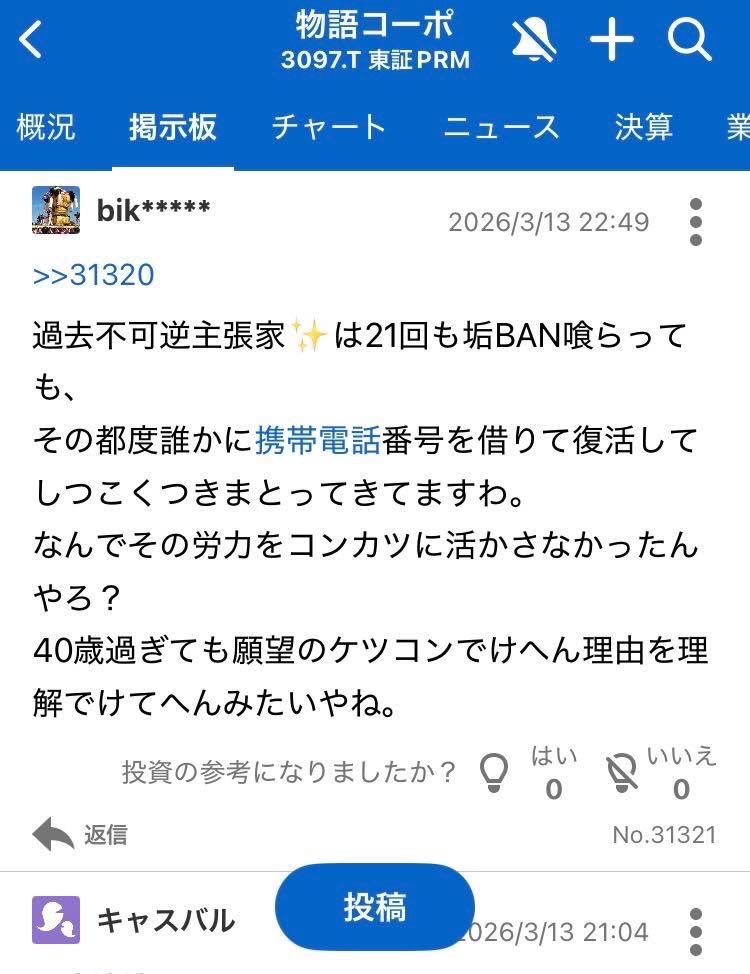Image resolution: width=750 pixels, height=974 pixels.
Task: View the ニュース tab
Action: pyautogui.click(x=500, y=127)
